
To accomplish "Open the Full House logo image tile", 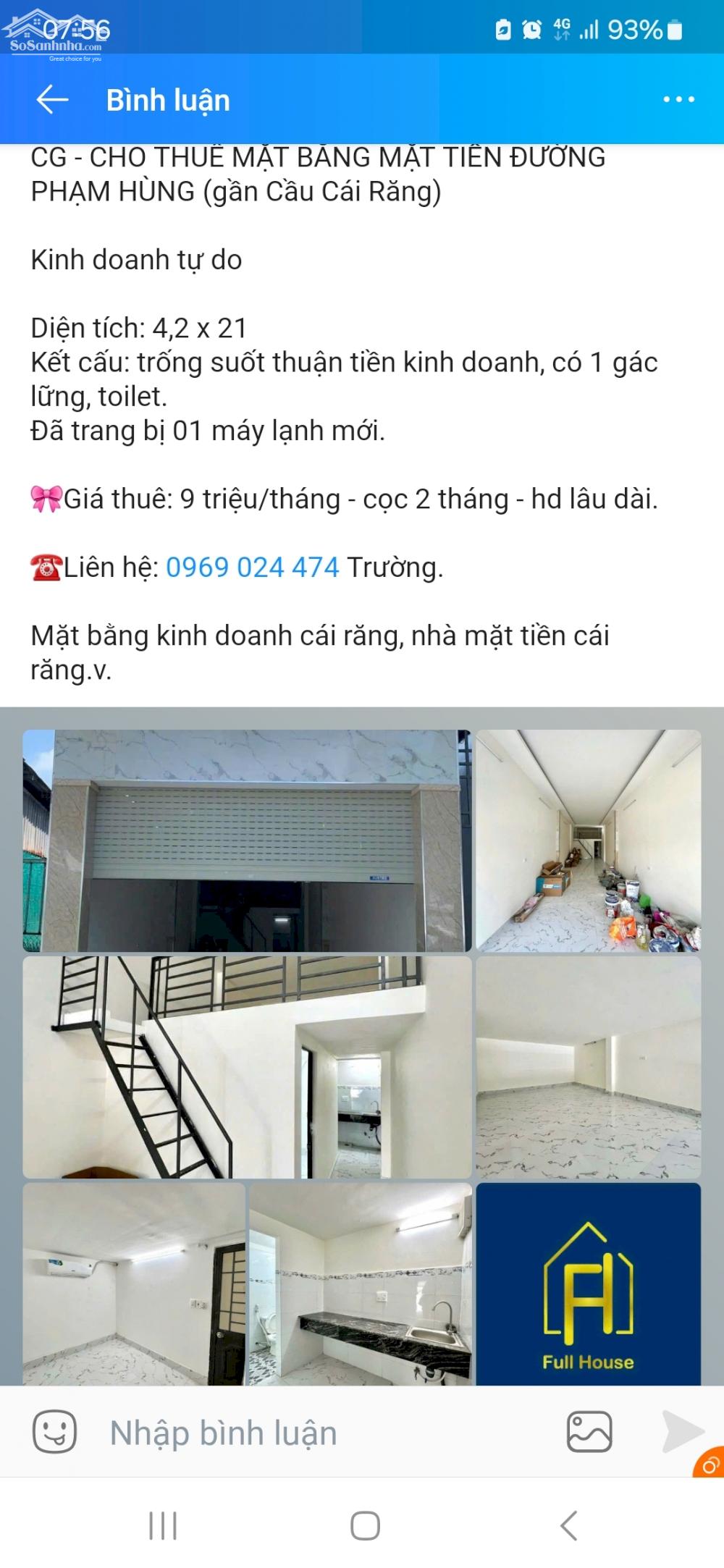I will [588, 1284].
